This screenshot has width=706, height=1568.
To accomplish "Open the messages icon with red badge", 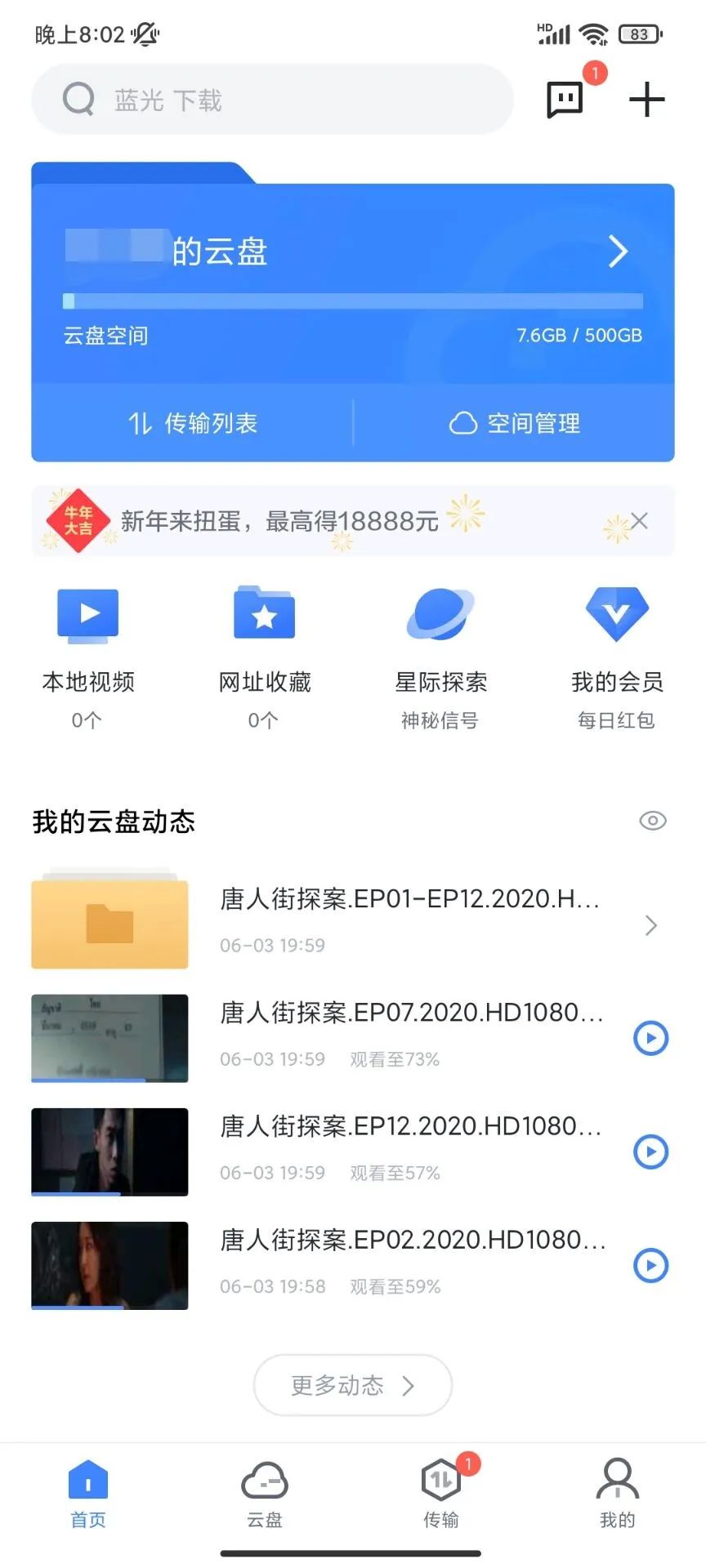I will click(x=565, y=100).
